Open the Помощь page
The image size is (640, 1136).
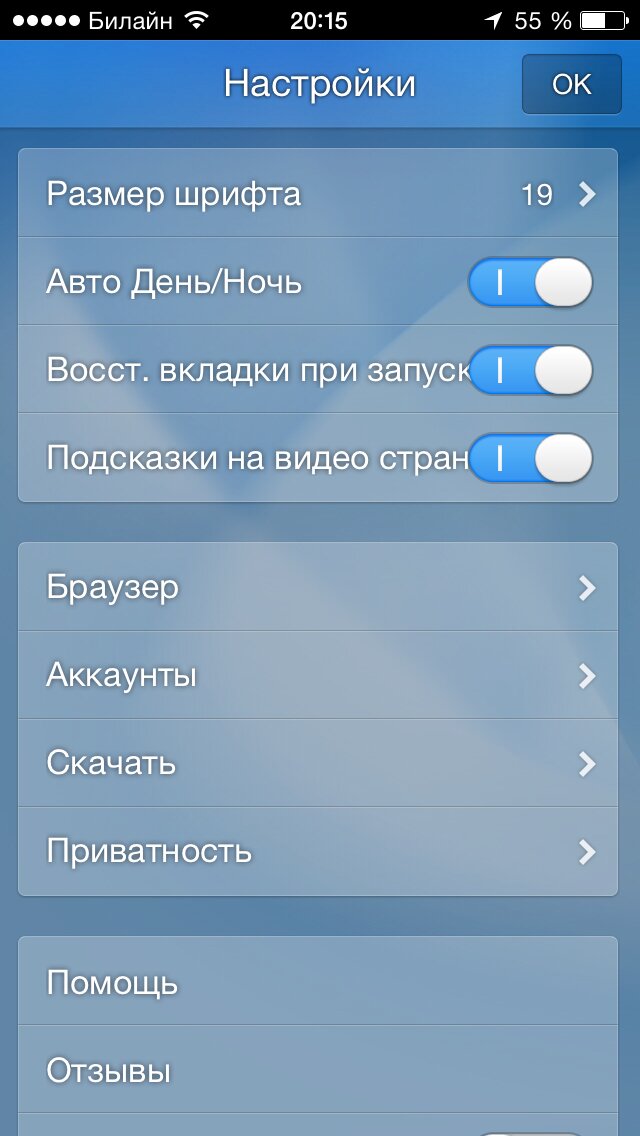click(318, 982)
